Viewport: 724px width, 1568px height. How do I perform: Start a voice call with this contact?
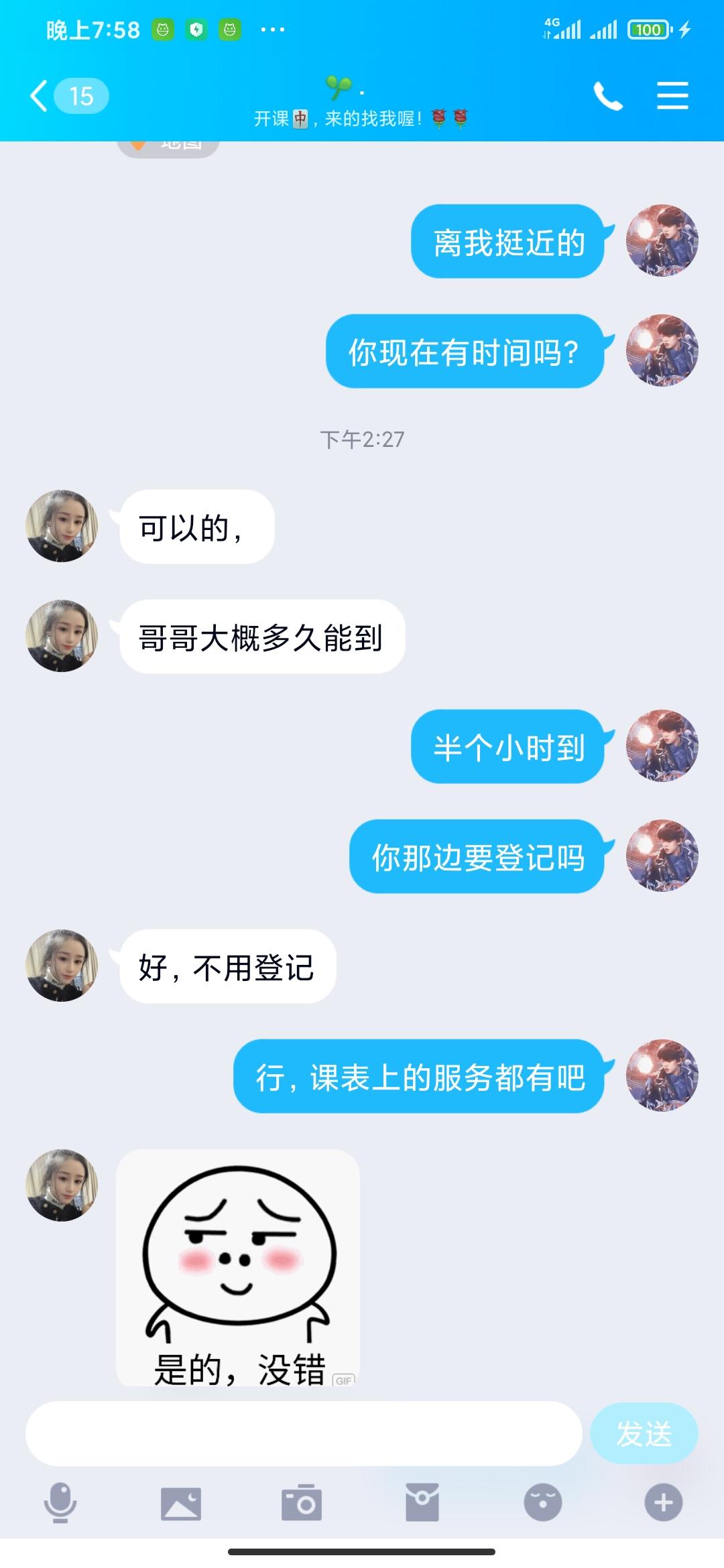[x=608, y=96]
